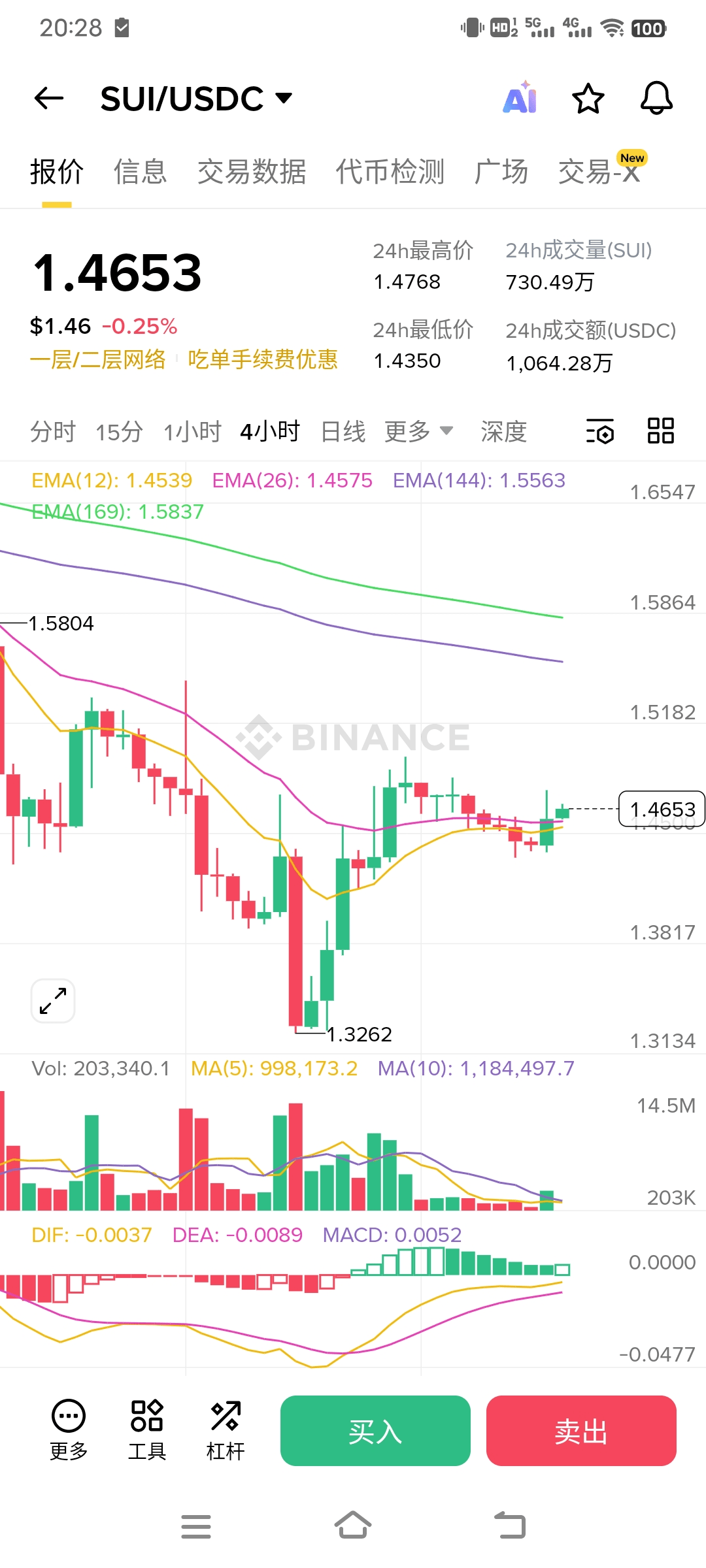706x1568 pixels.
Task: Select the 1小时 chart interval
Action: (192, 432)
